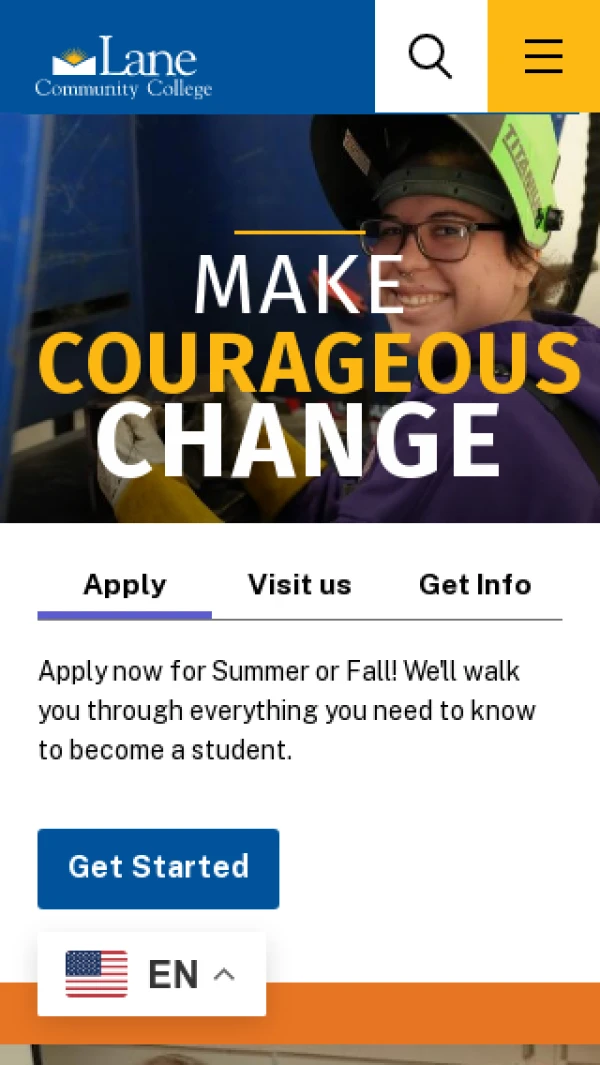Expand the EN language selector
This screenshot has height=1065, width=600.
tap(152, 974)
